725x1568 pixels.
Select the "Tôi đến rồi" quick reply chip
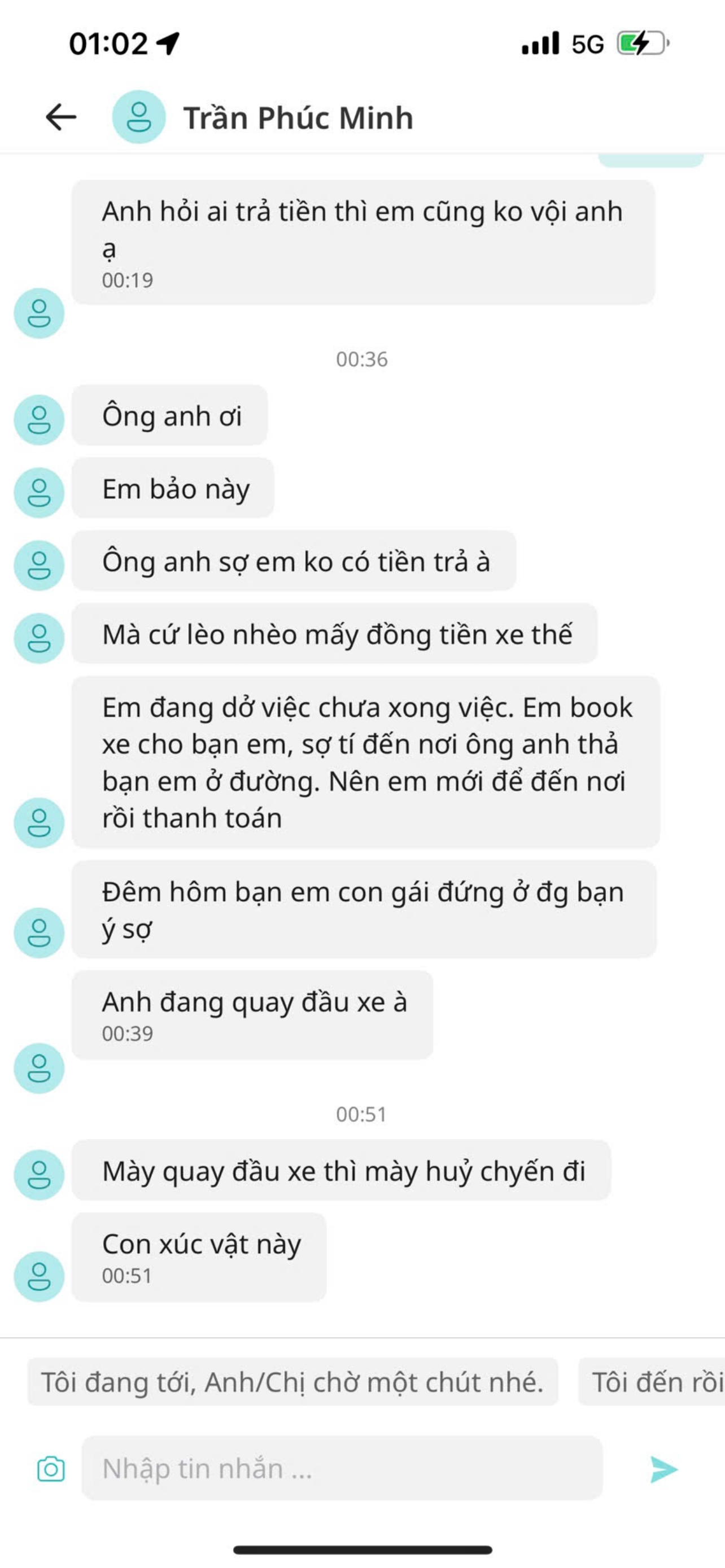coord(654,1382)
